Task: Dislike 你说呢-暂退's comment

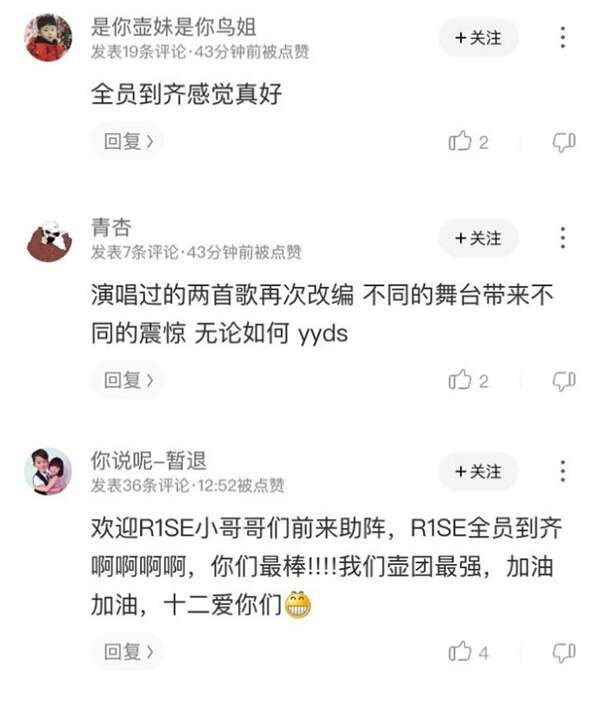Action: (564, 652)
